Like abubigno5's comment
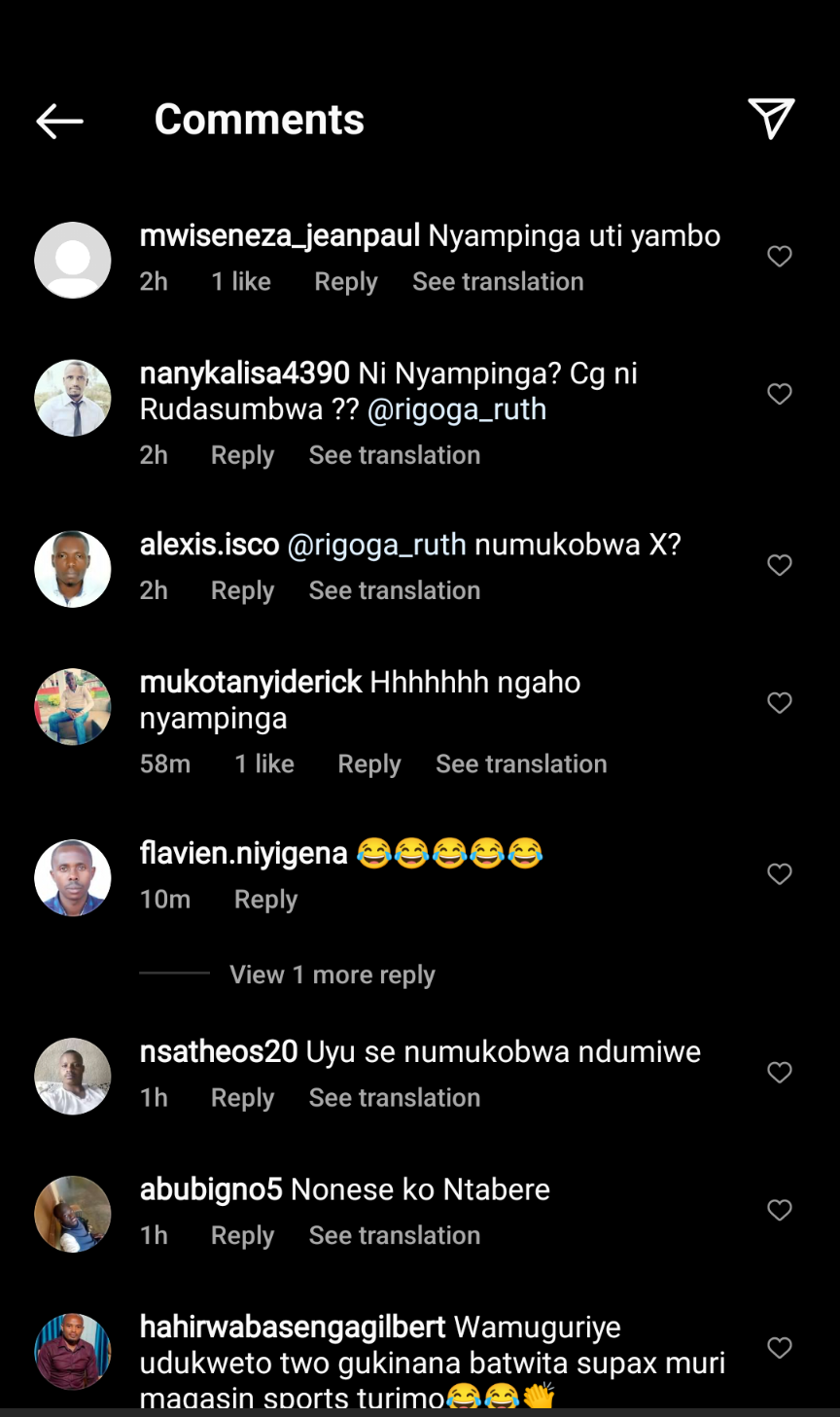Screen dimensions: 840x1417 779,1210
